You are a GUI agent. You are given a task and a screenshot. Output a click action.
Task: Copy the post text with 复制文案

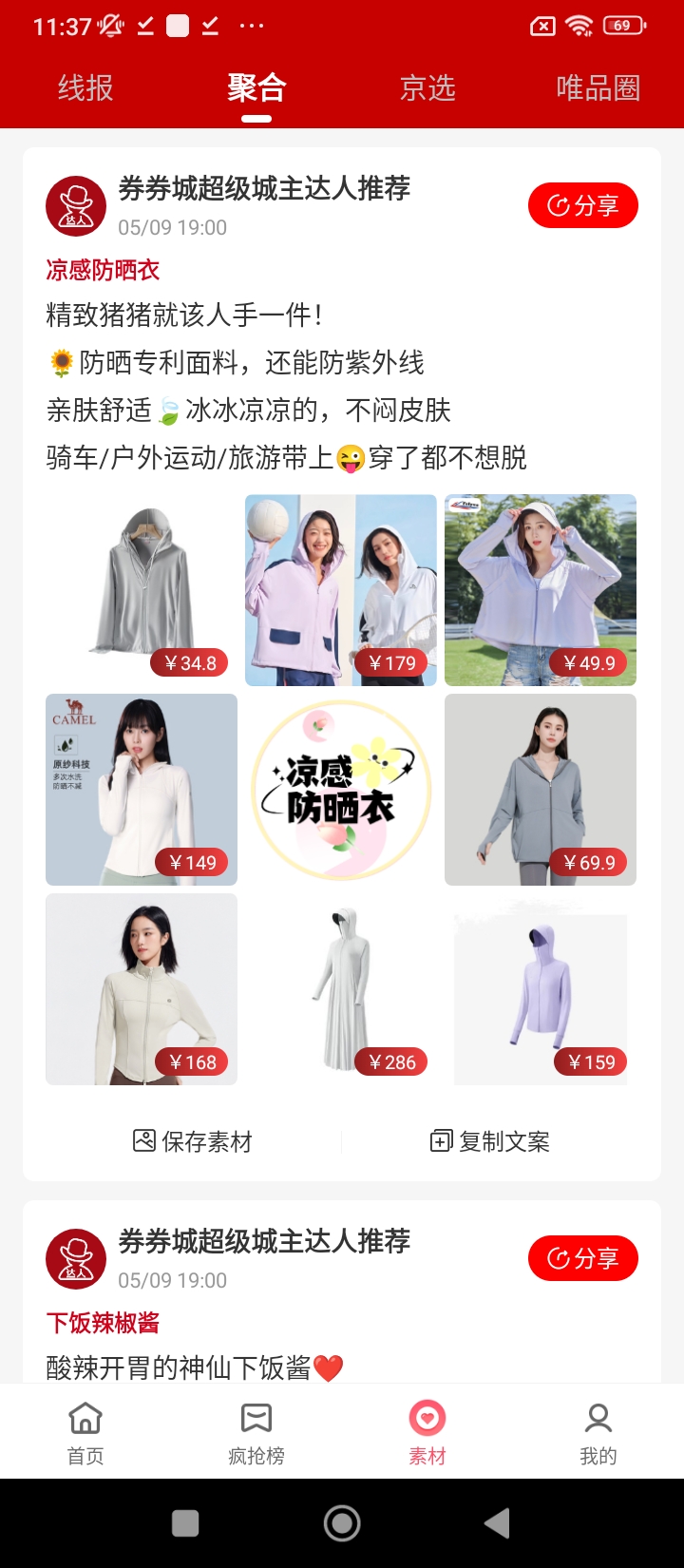point(490,1141)
